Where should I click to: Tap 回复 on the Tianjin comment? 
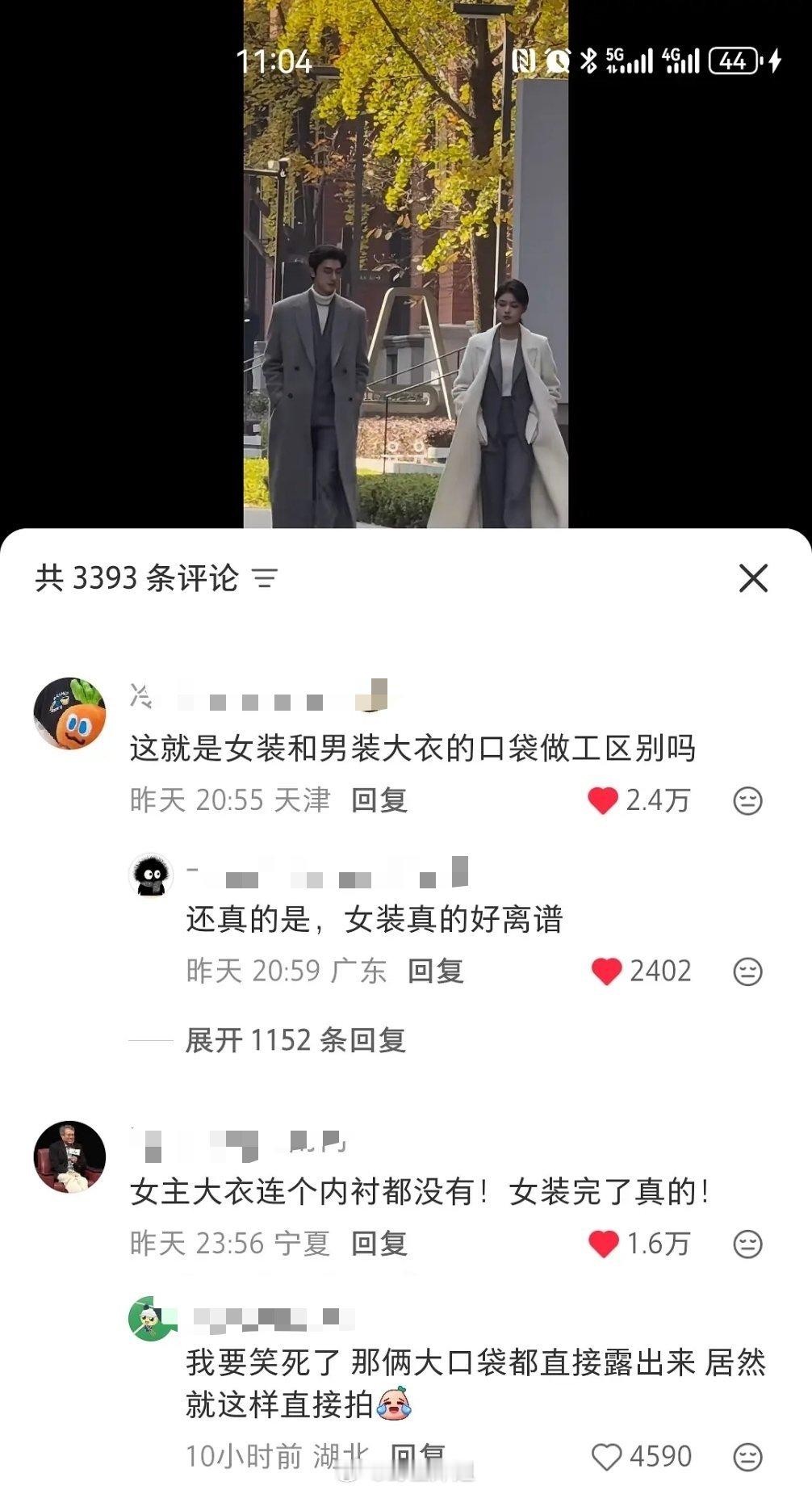click(x=378, y=802)
